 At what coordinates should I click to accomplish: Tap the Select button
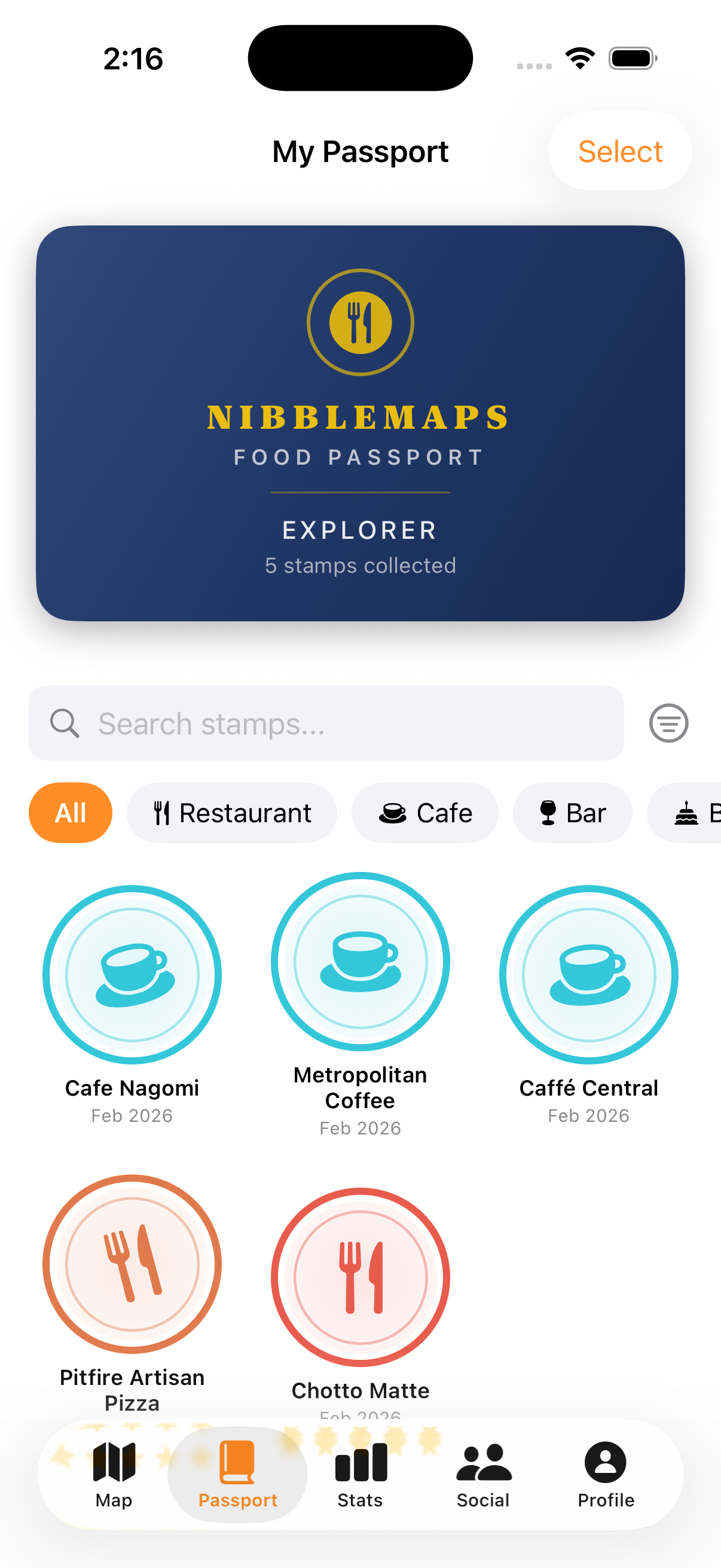pos(620,151)
